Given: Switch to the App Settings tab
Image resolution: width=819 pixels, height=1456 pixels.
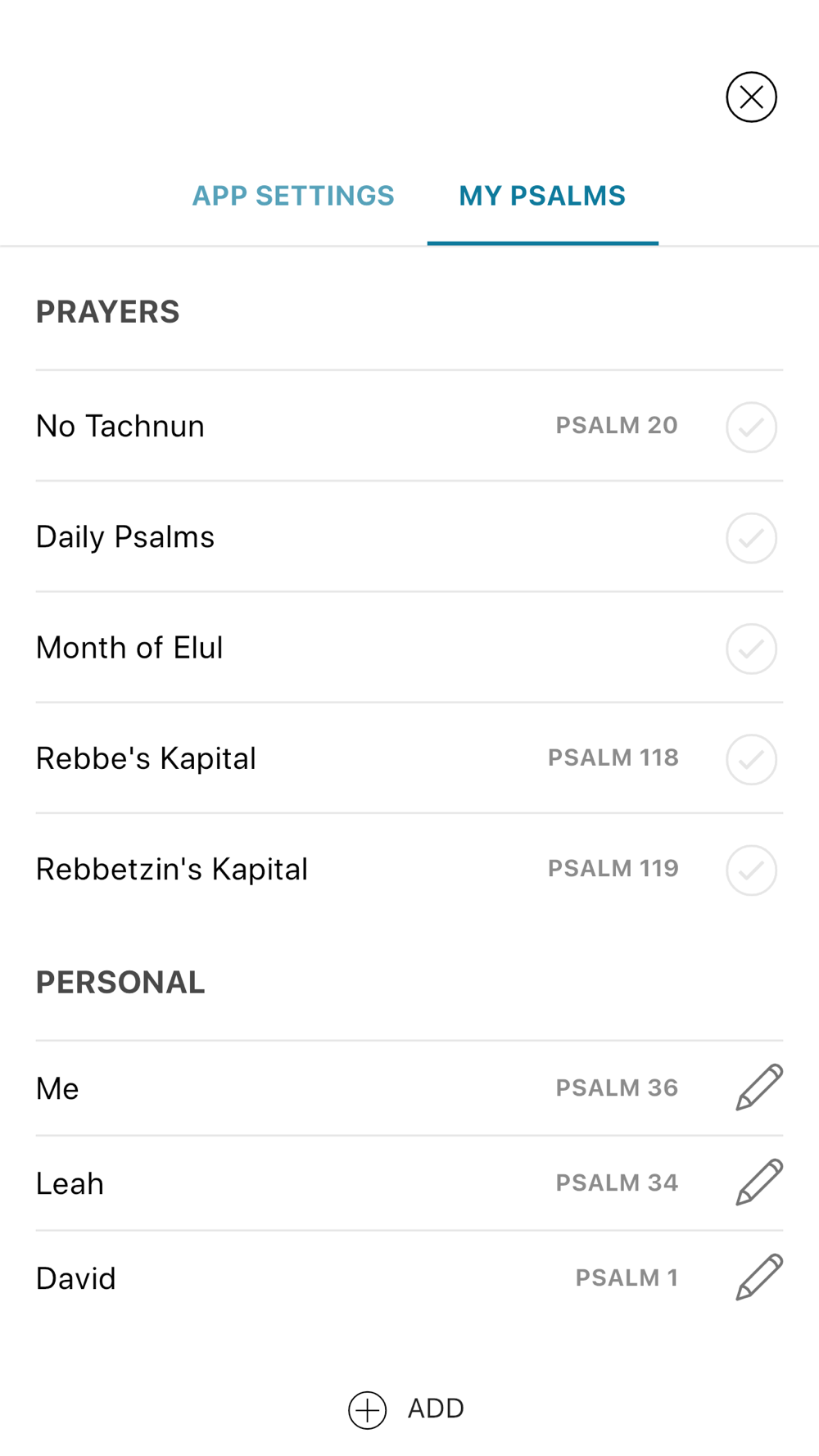Looking at the screenshot, I should [x=293, y=196].
